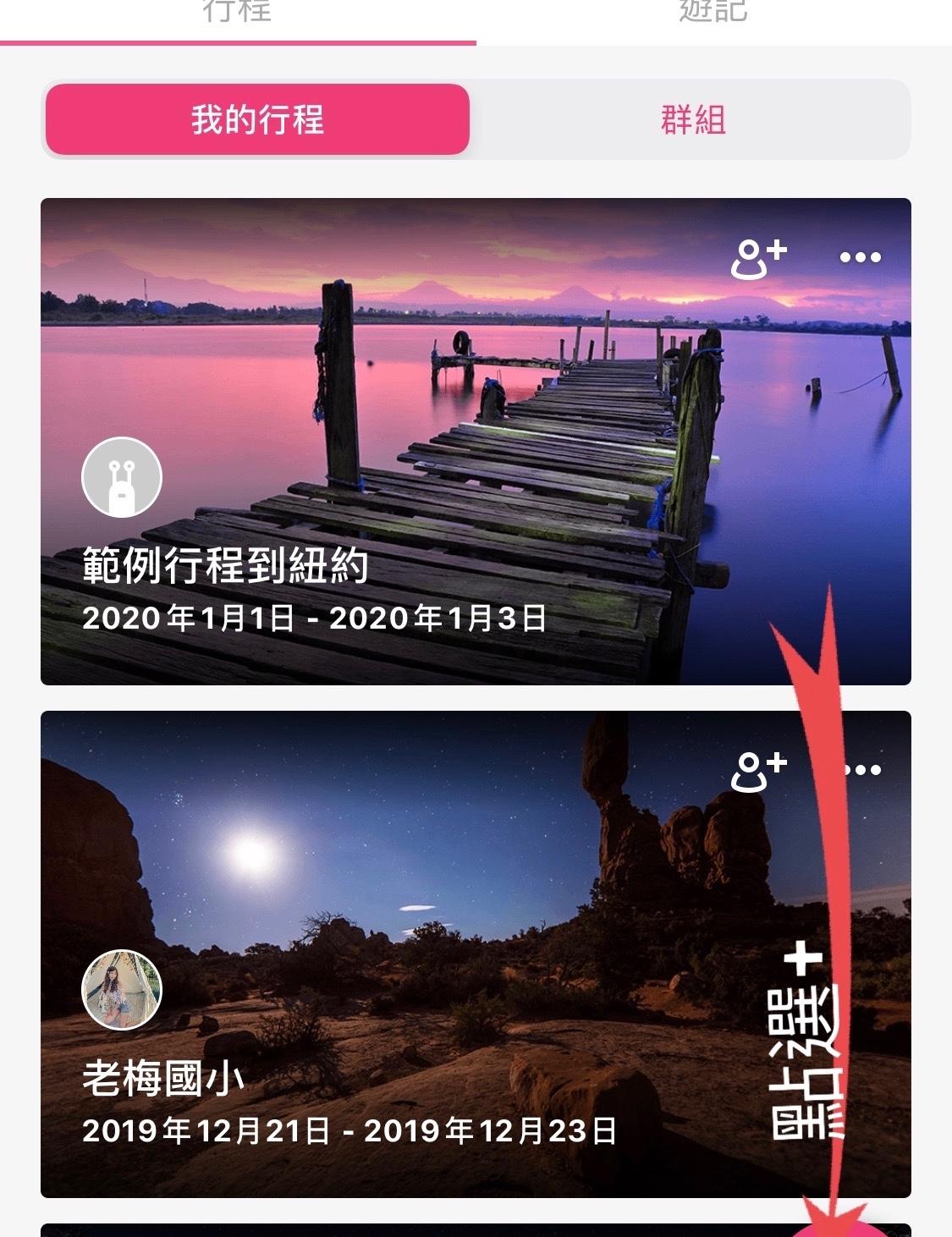Viewport: 952px width, 1237px height.
Task: Switch to the 行程 tab
Action: (237, 12)
